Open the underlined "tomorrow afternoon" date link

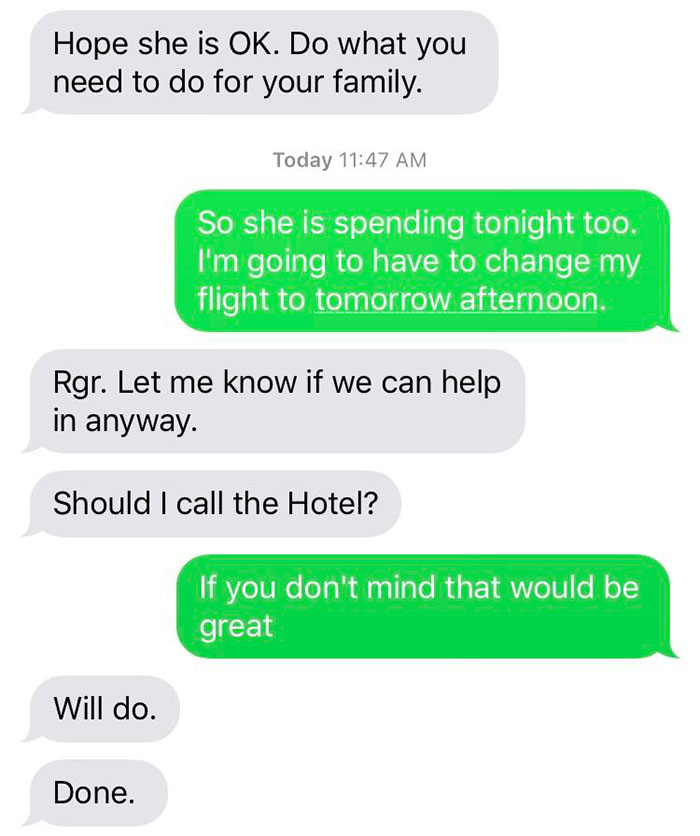tap(459, 298)
